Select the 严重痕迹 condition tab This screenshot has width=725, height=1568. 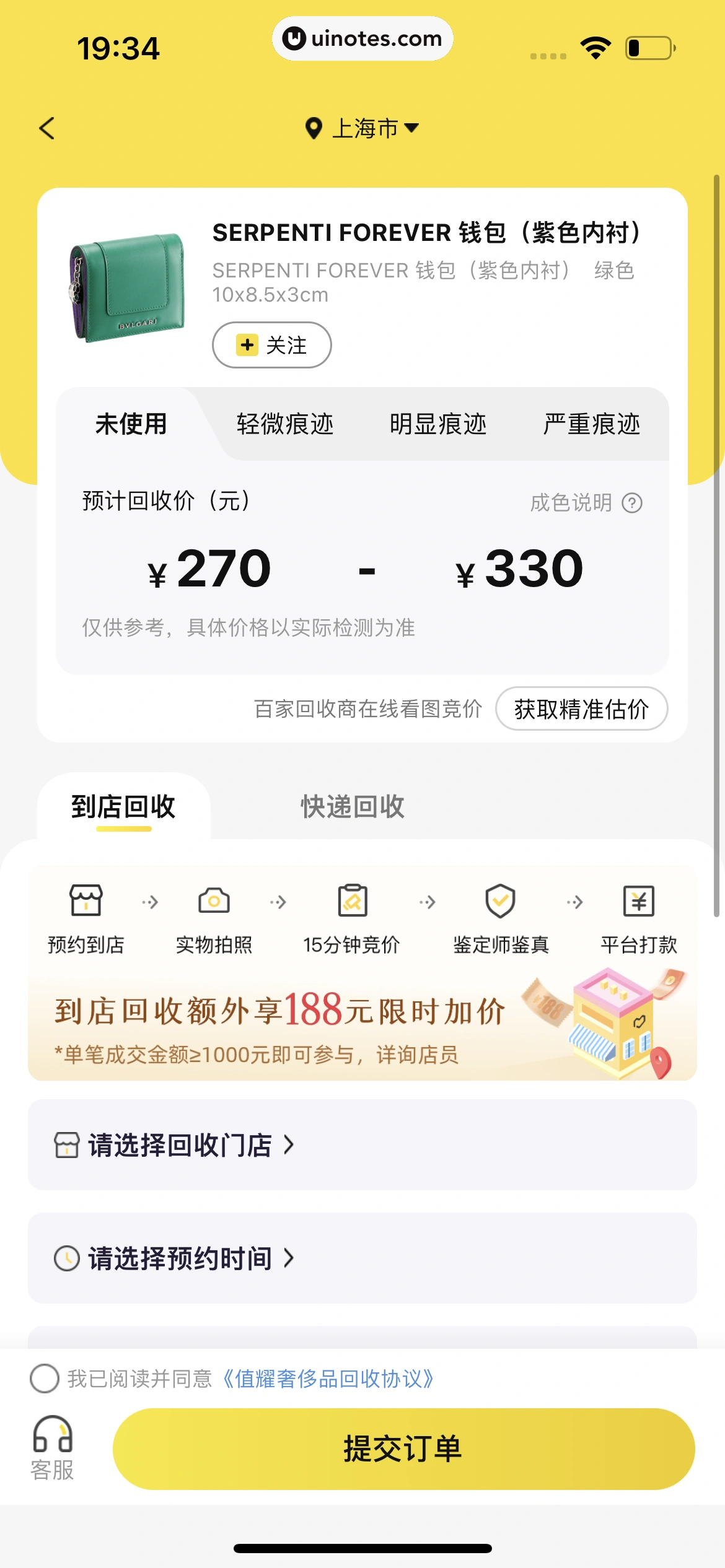tap(591, 424)
